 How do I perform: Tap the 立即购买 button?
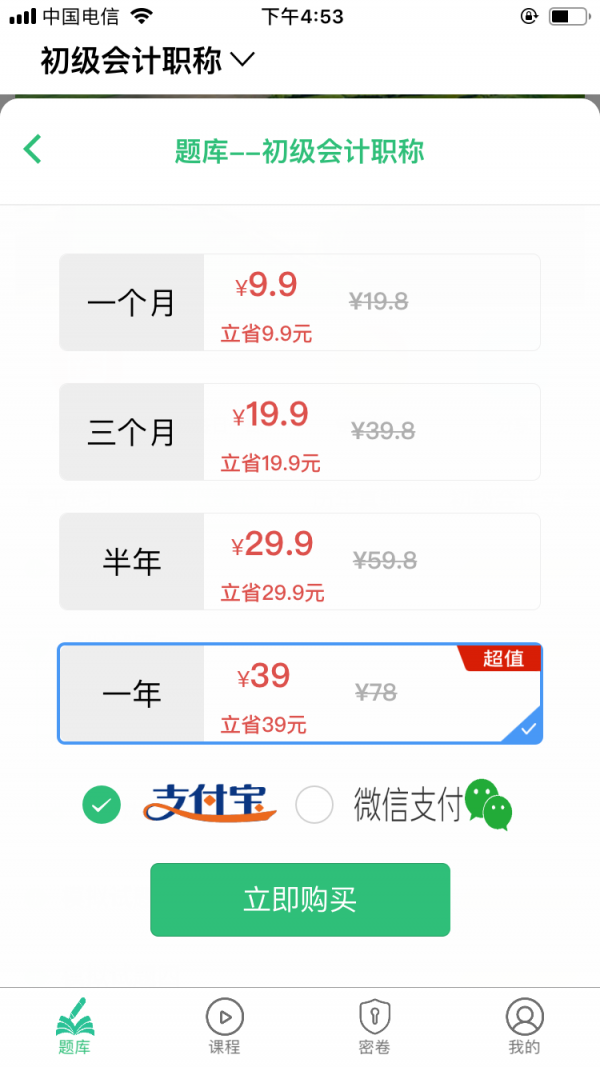pyautogui.click(x=300, y=900)
